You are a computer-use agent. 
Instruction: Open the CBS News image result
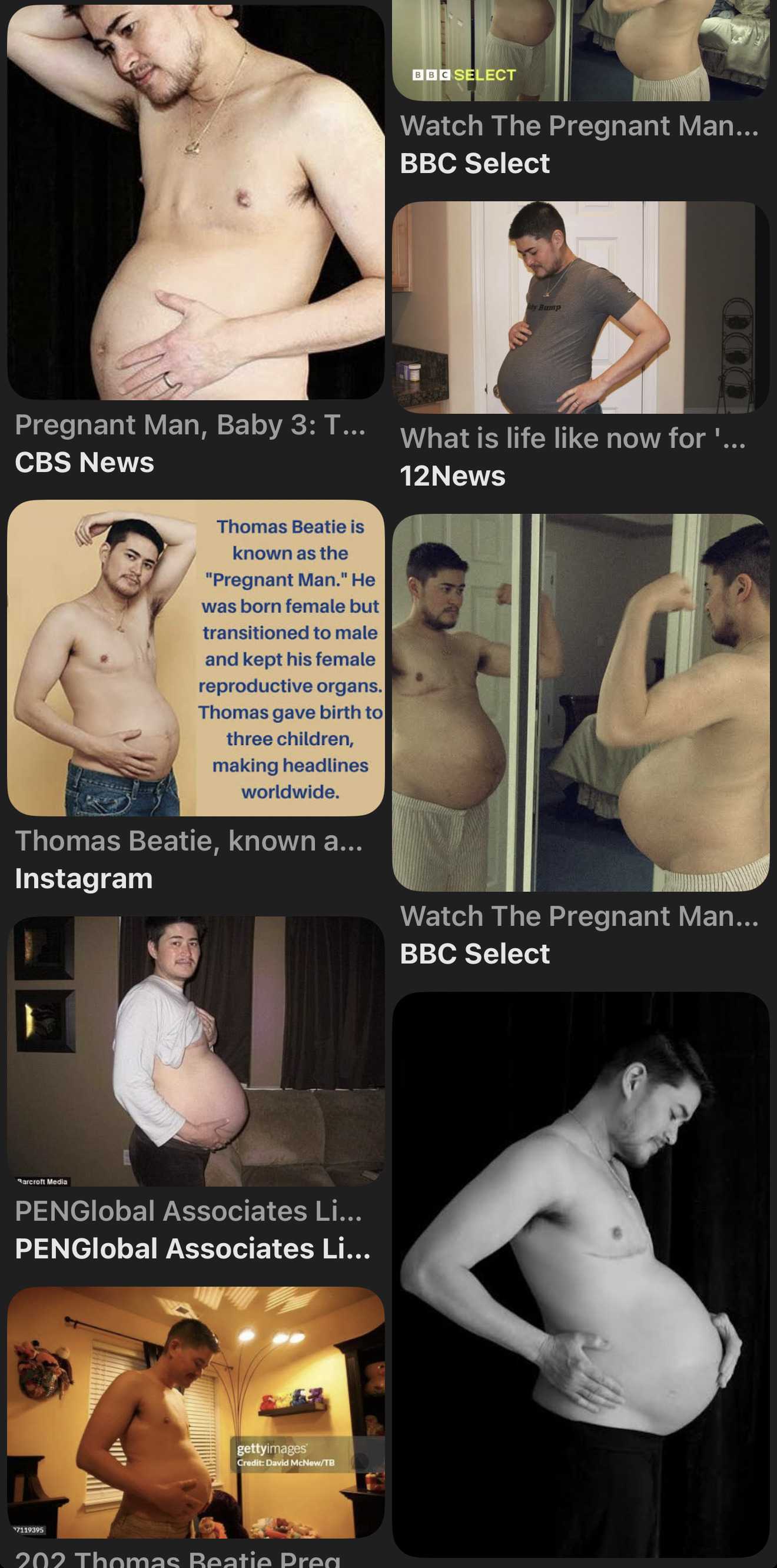pyautogui.click(x=195, y=202)
